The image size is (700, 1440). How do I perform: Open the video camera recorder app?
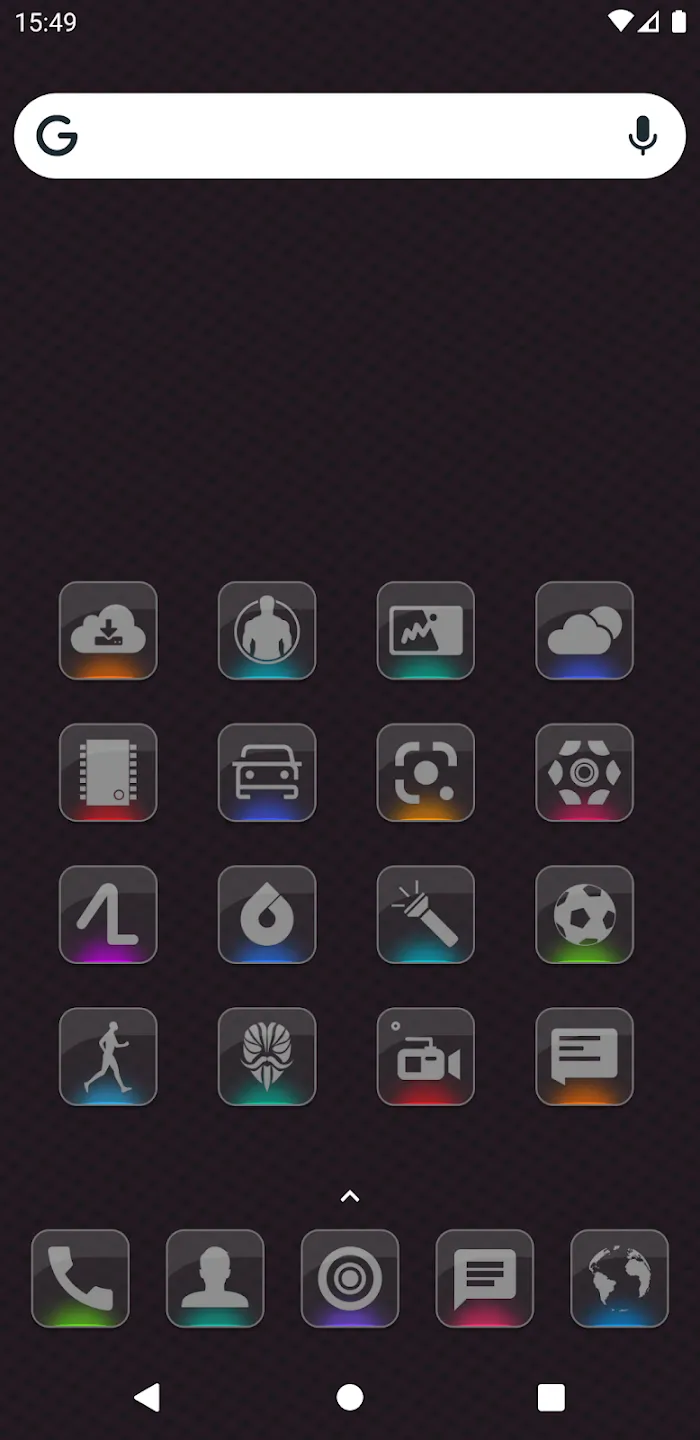point(426,1057)
